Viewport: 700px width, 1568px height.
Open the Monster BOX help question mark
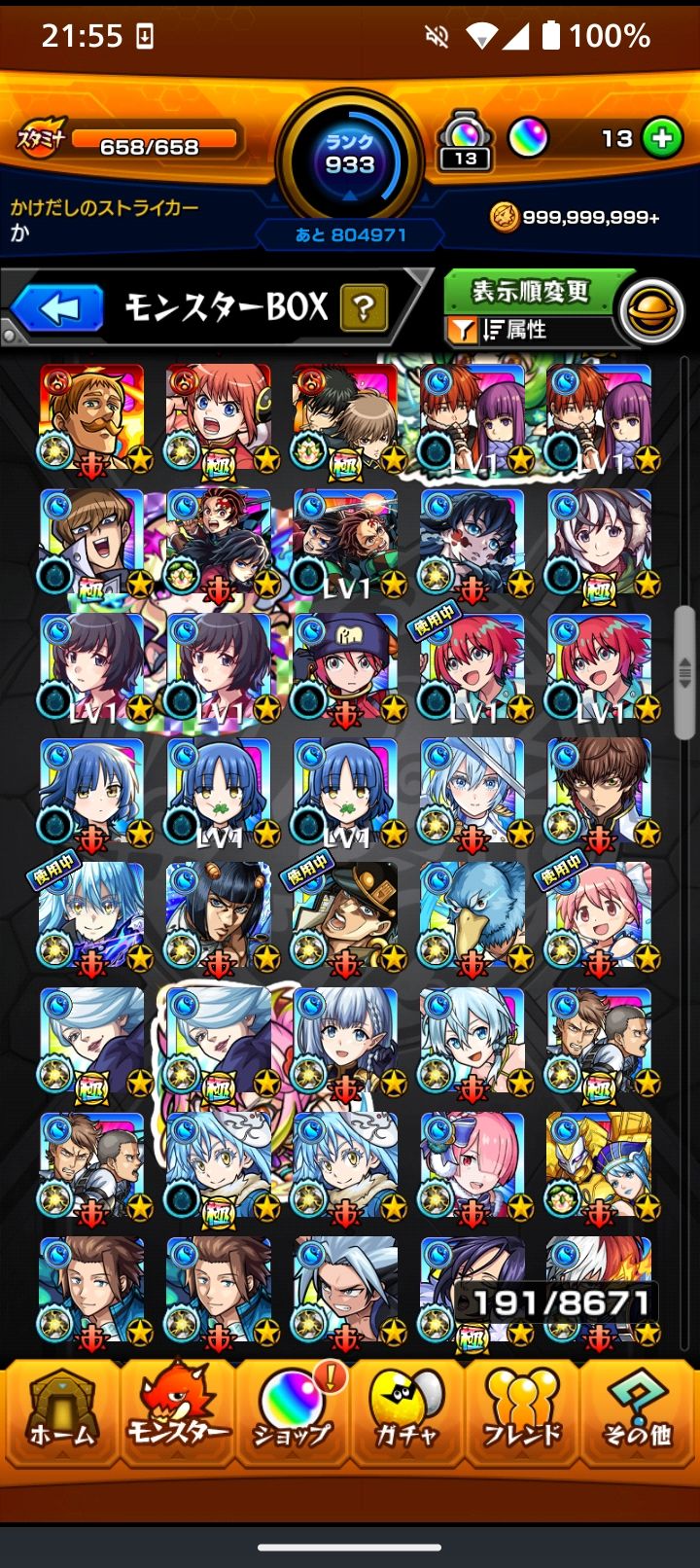click(364, 309)
